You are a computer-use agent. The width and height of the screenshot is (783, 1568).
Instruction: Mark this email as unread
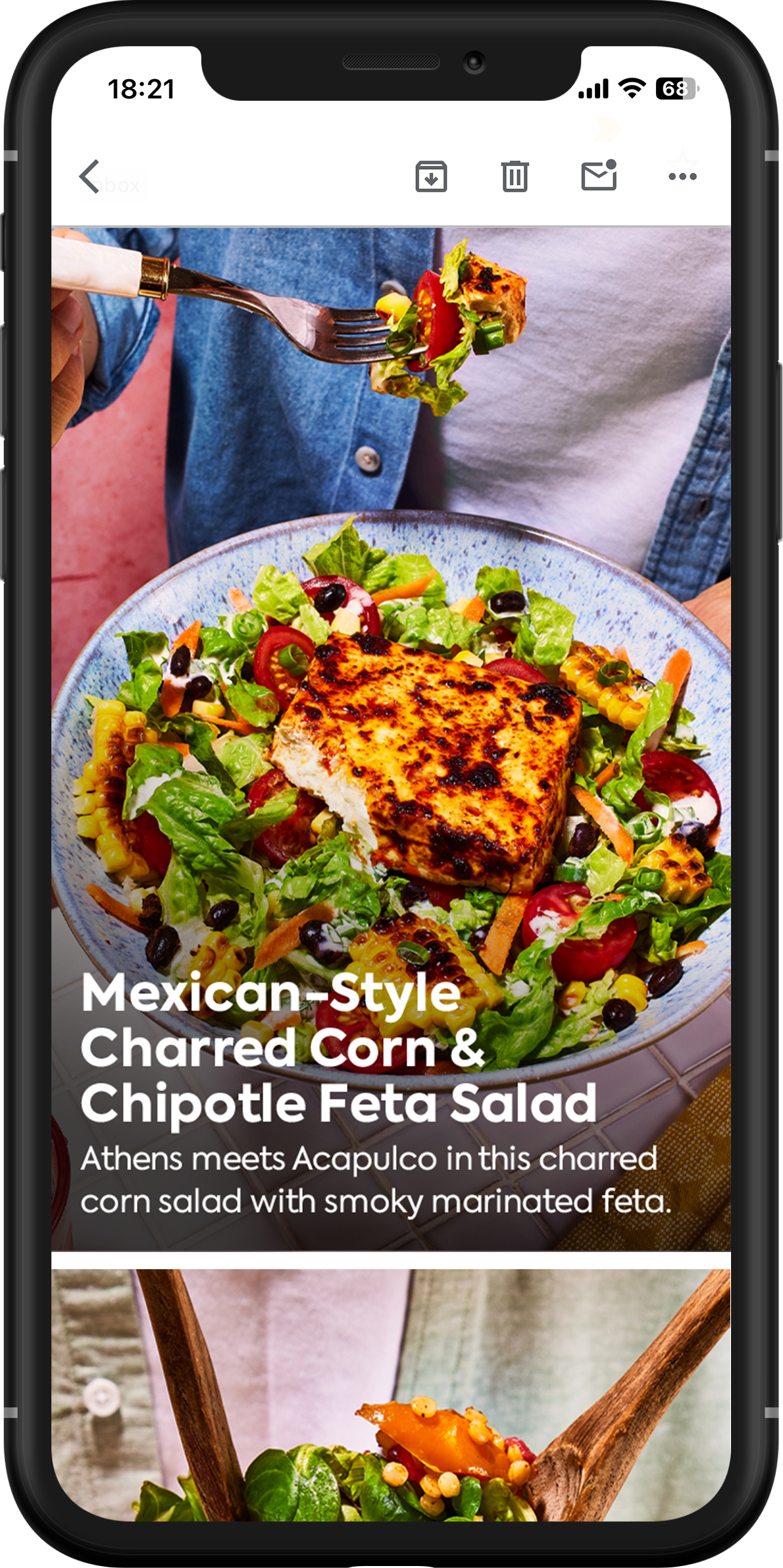(599, 176)
